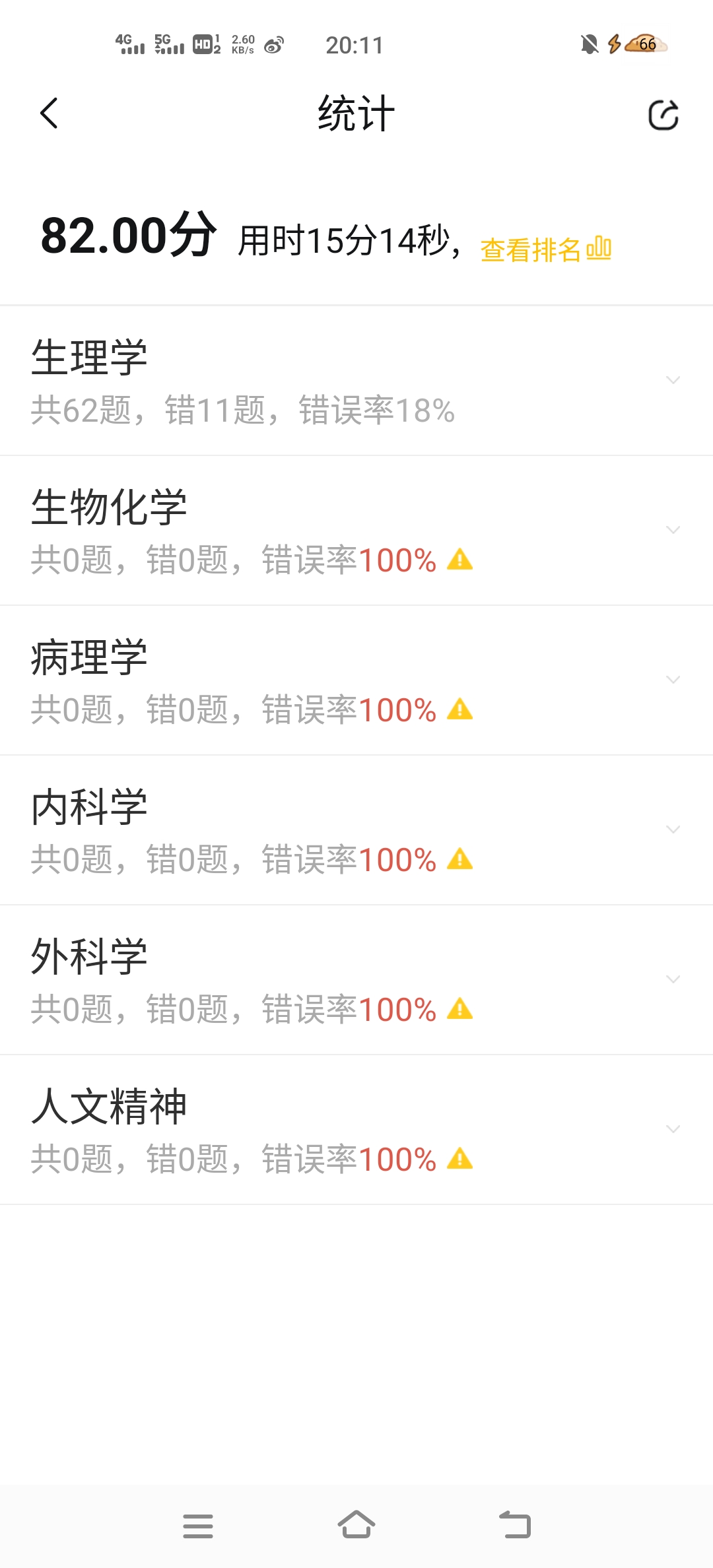Expand the 人文精神 section
The width and height of the screenshot is (713, 1568).
click(x=673, y=1129)
